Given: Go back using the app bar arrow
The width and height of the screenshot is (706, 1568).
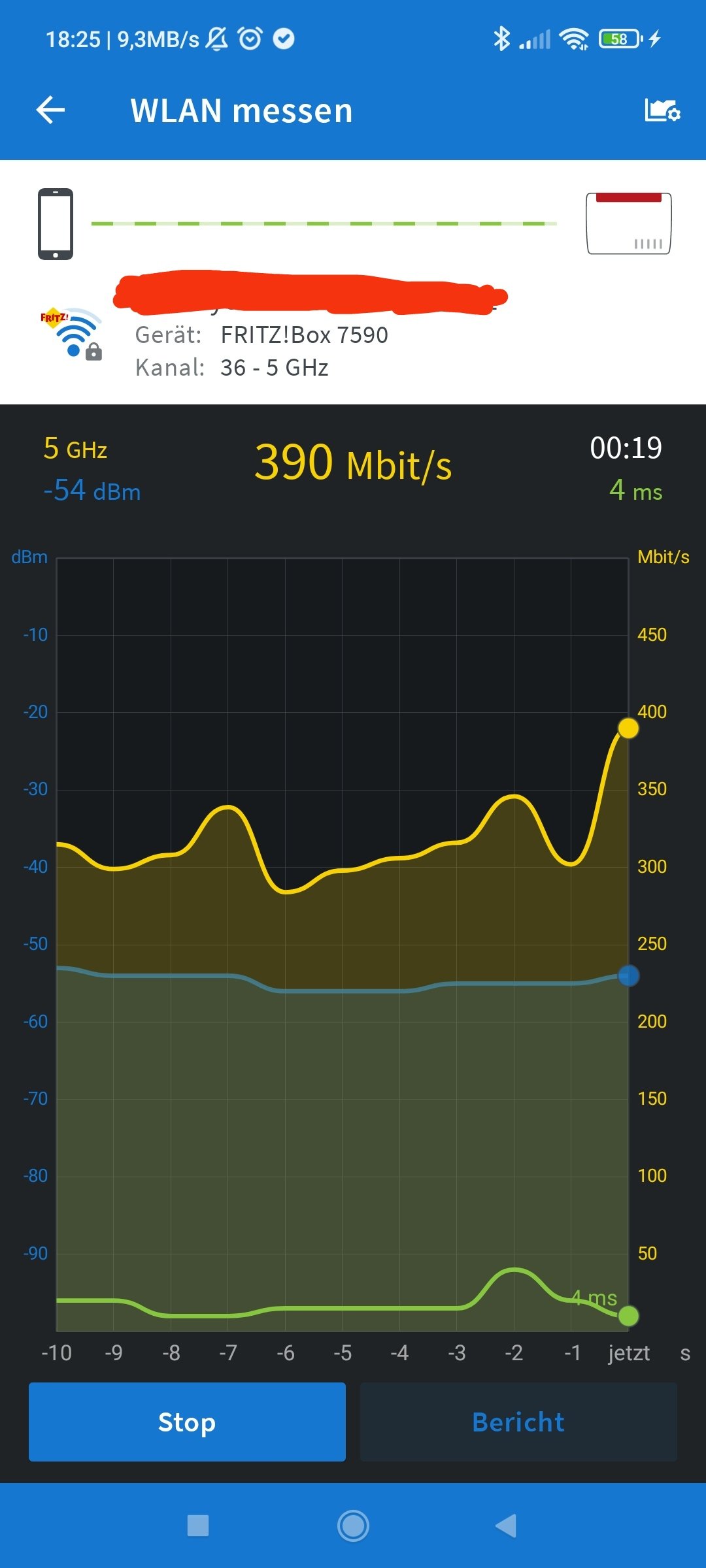Looking at the screenshot, I should coord(50,110).
